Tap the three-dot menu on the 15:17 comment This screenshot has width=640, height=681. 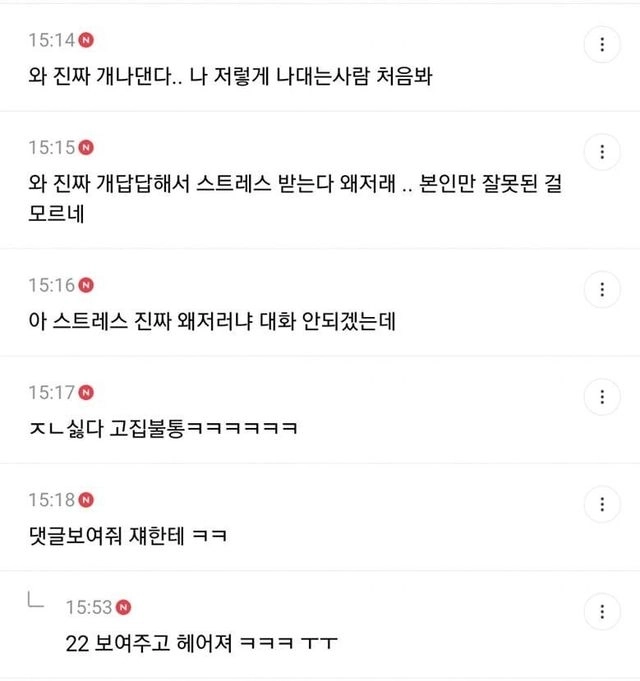point(602,396)
